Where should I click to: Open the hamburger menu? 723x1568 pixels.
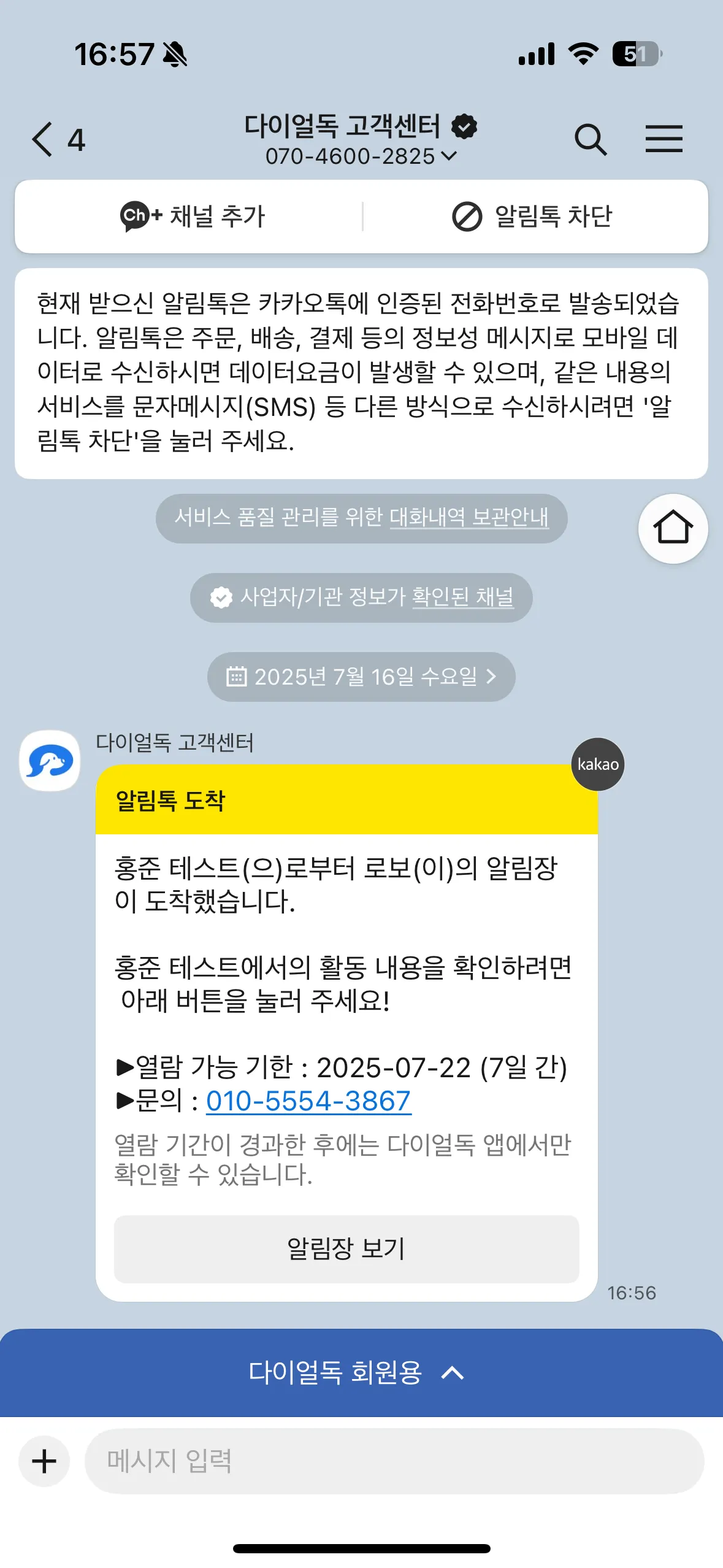point(664,139)
